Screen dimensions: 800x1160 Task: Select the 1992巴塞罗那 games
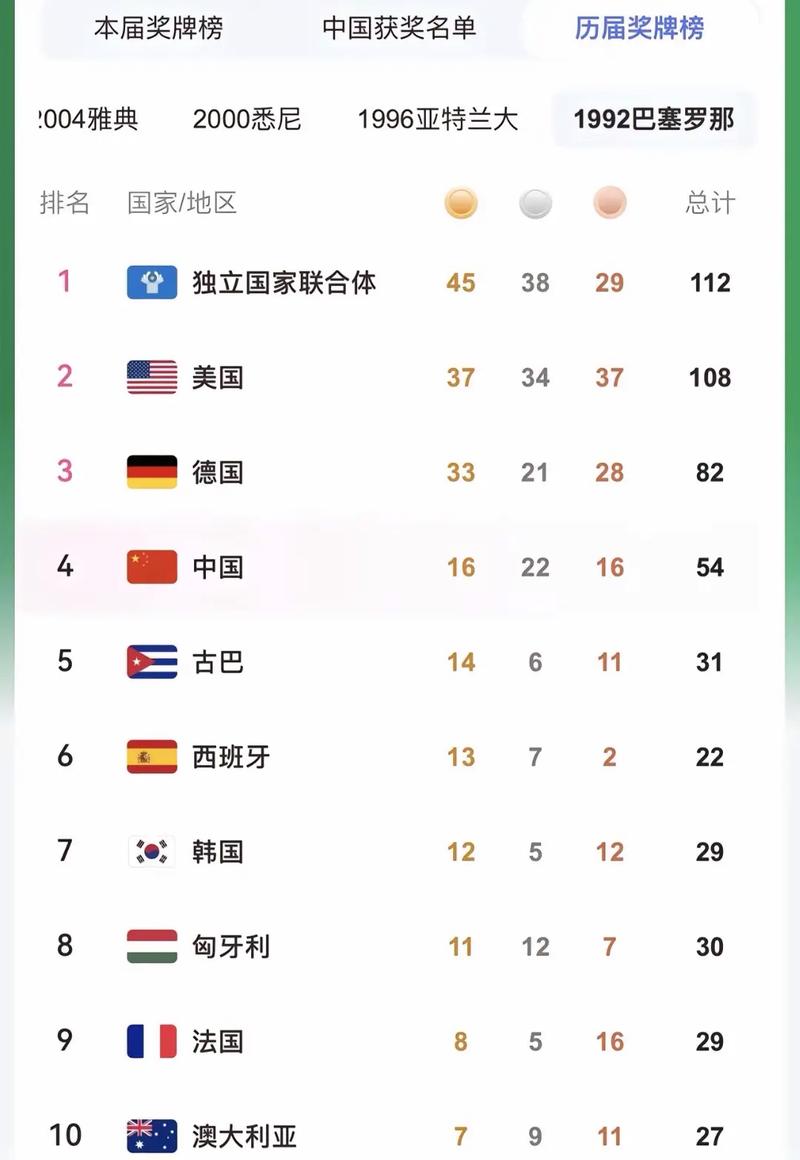tap(654, 120)
